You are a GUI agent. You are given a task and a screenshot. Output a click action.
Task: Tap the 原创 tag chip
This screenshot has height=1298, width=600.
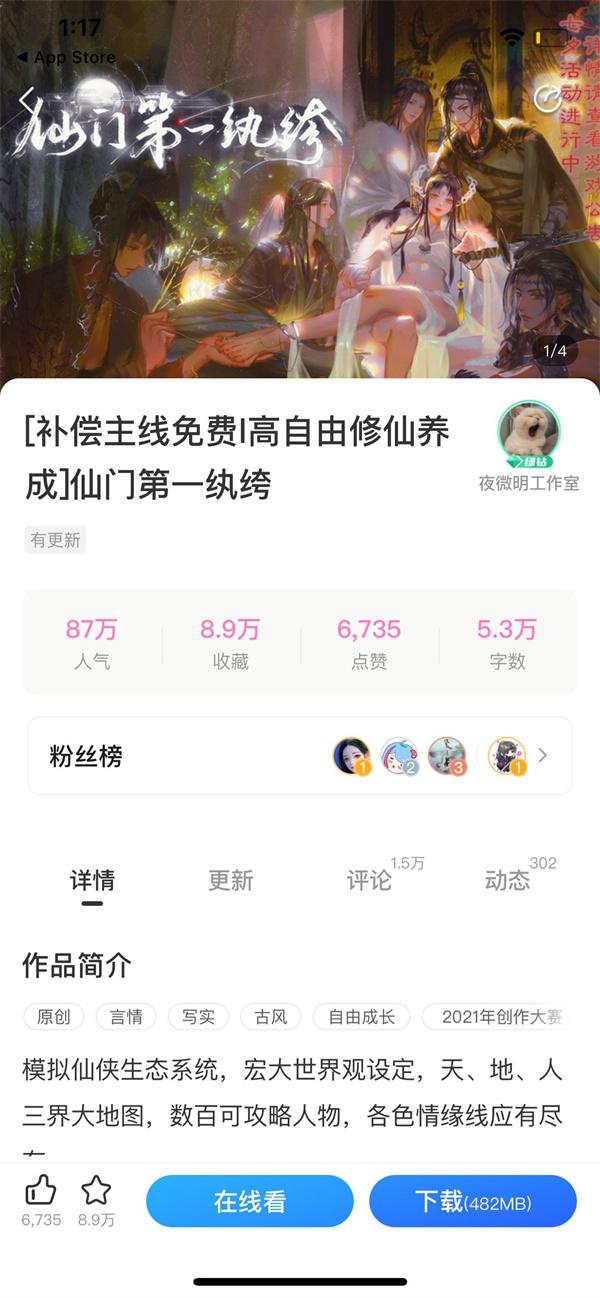point(54,1017)
